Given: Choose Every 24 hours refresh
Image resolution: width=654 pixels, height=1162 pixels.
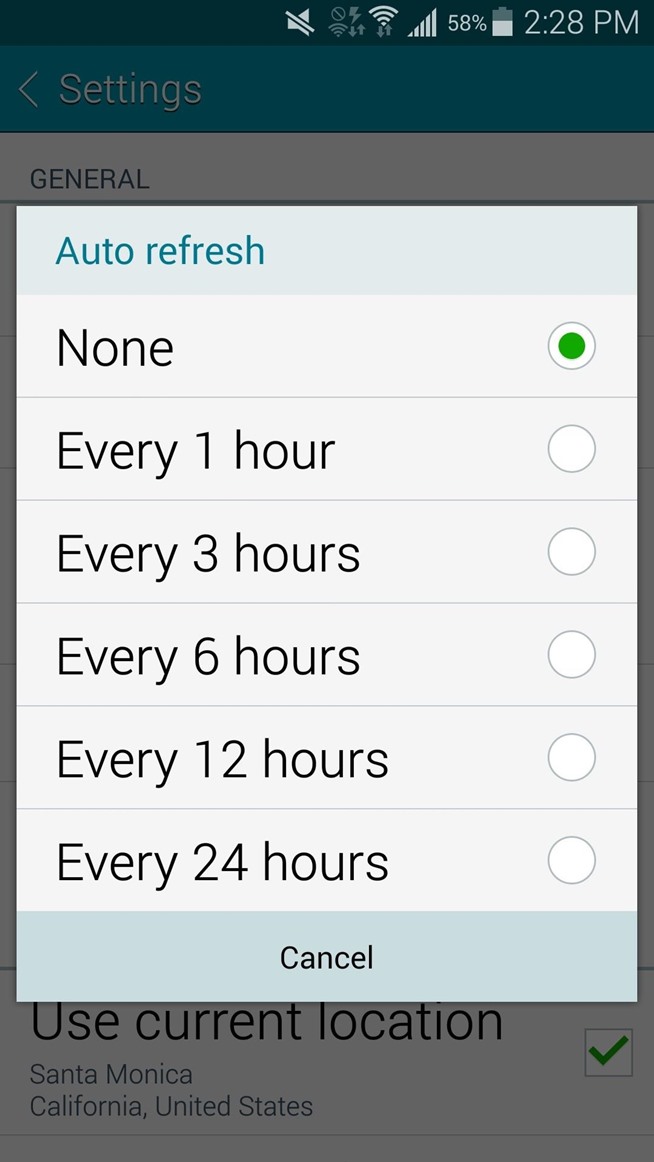Looking at the screenshot, I should coord(326,861).
